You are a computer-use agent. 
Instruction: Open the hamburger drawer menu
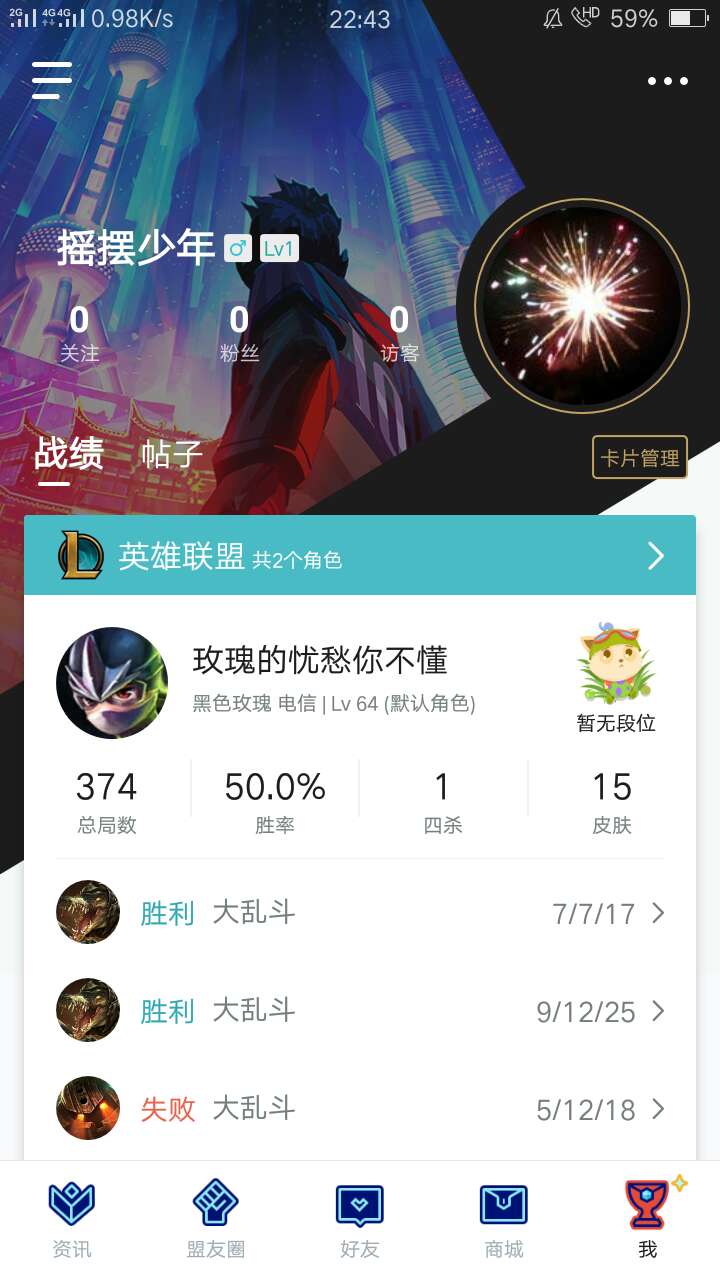coord(52,80)
